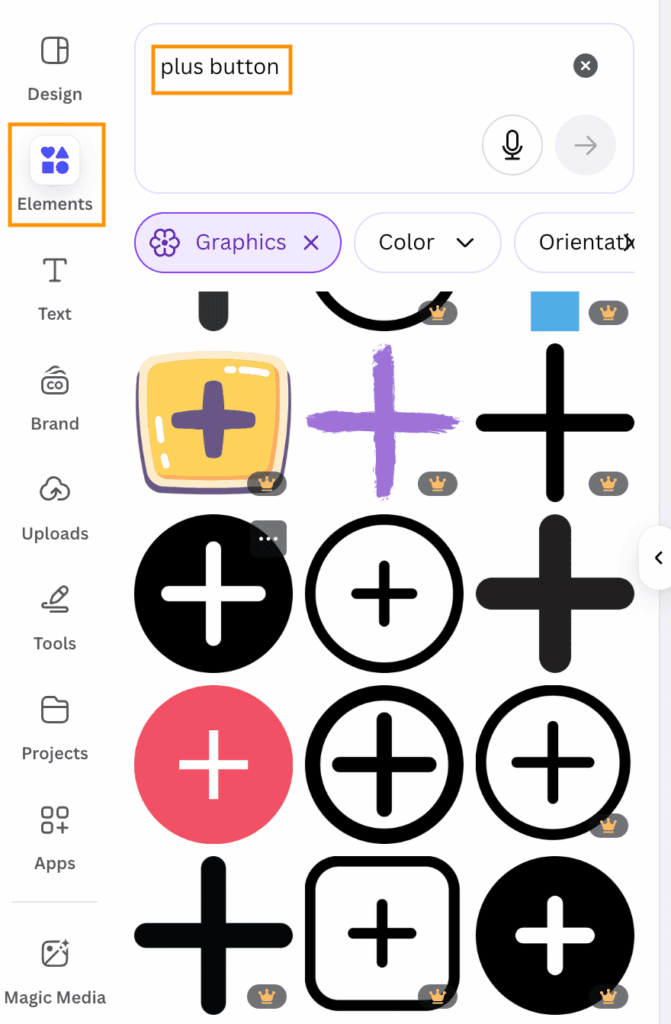671x1024 pixels.
Task: Switch to the Text panel
Action: [x=54, y=288]
